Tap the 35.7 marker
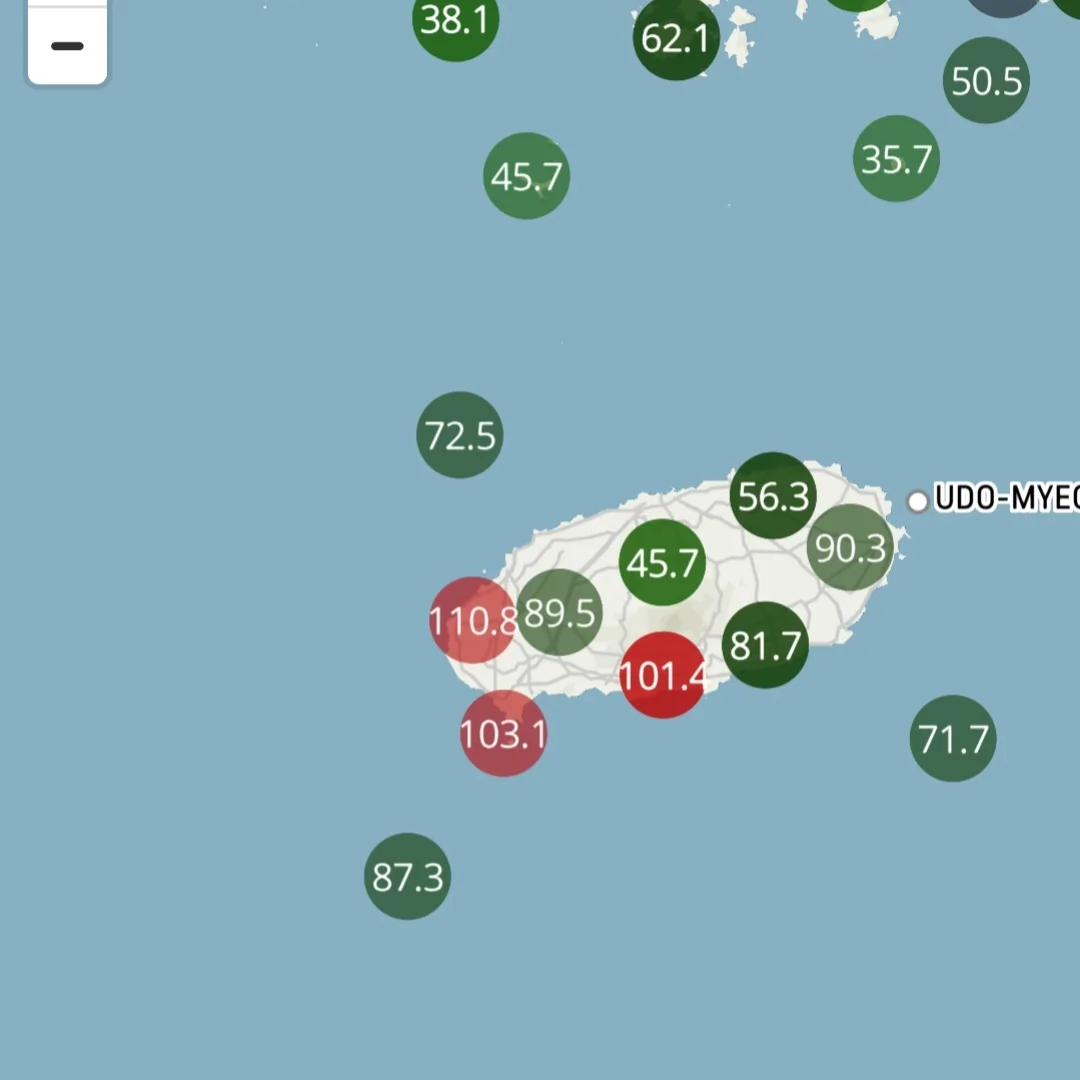This screenshot has height=1080, width=1080. 896,159
